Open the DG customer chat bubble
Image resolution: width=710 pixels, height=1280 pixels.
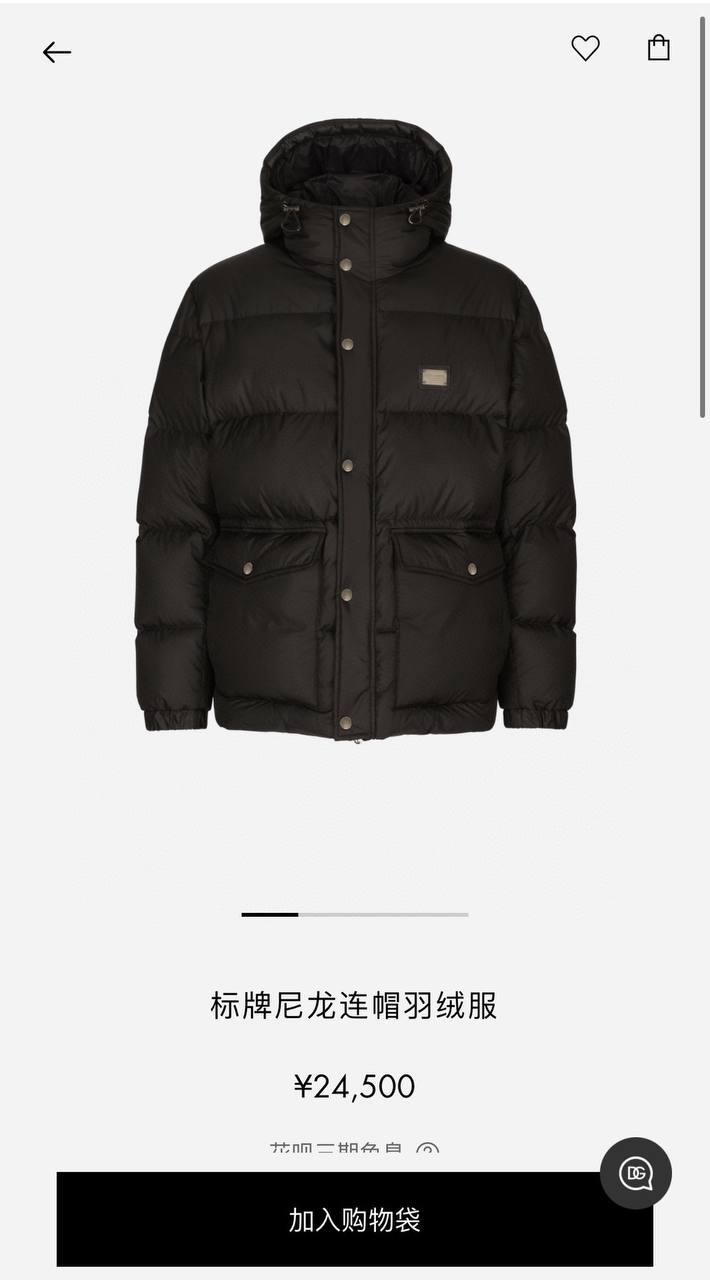pyautogui.click(x=636, y=1173)
